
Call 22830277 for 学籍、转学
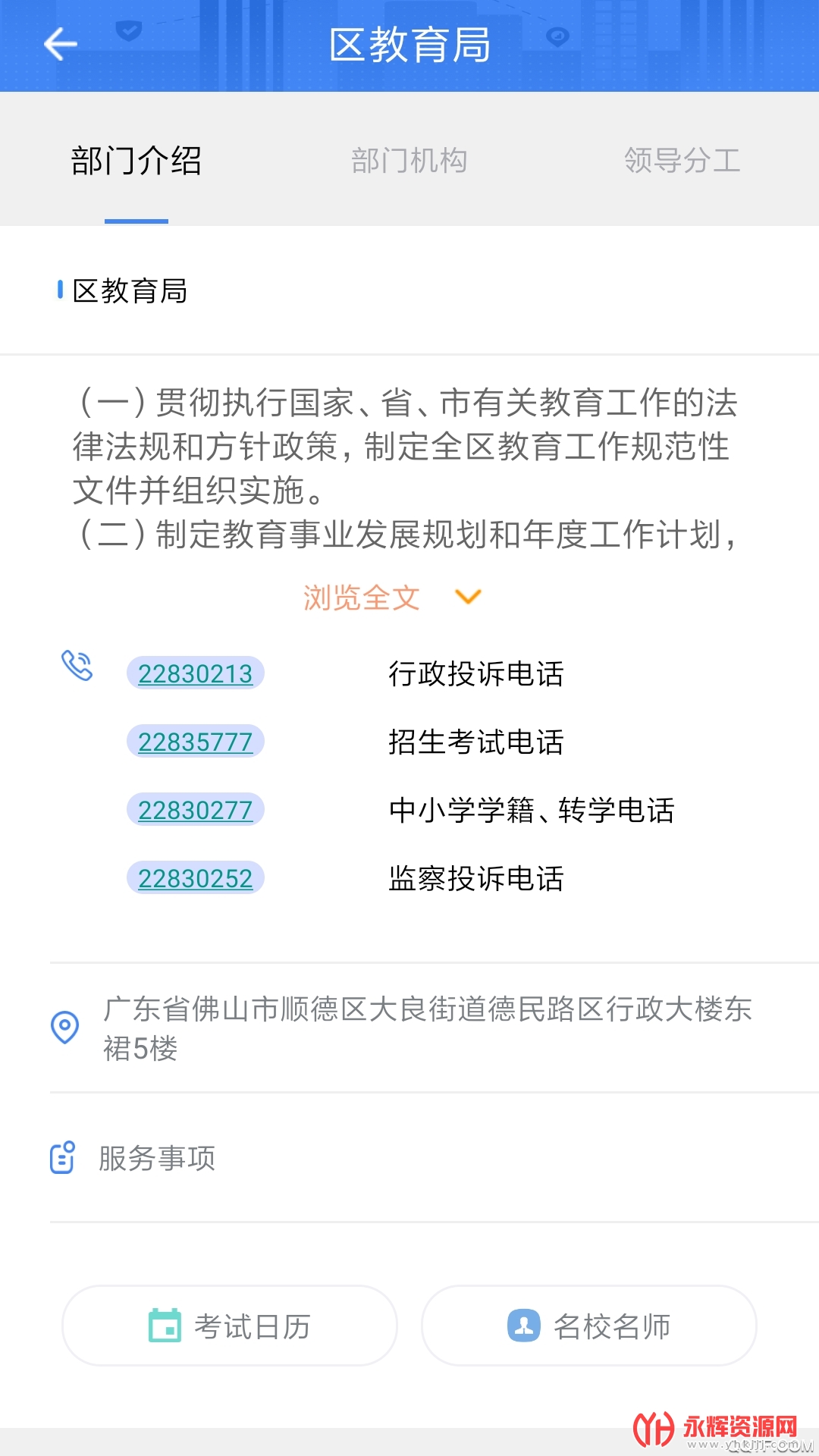point(195,810)
